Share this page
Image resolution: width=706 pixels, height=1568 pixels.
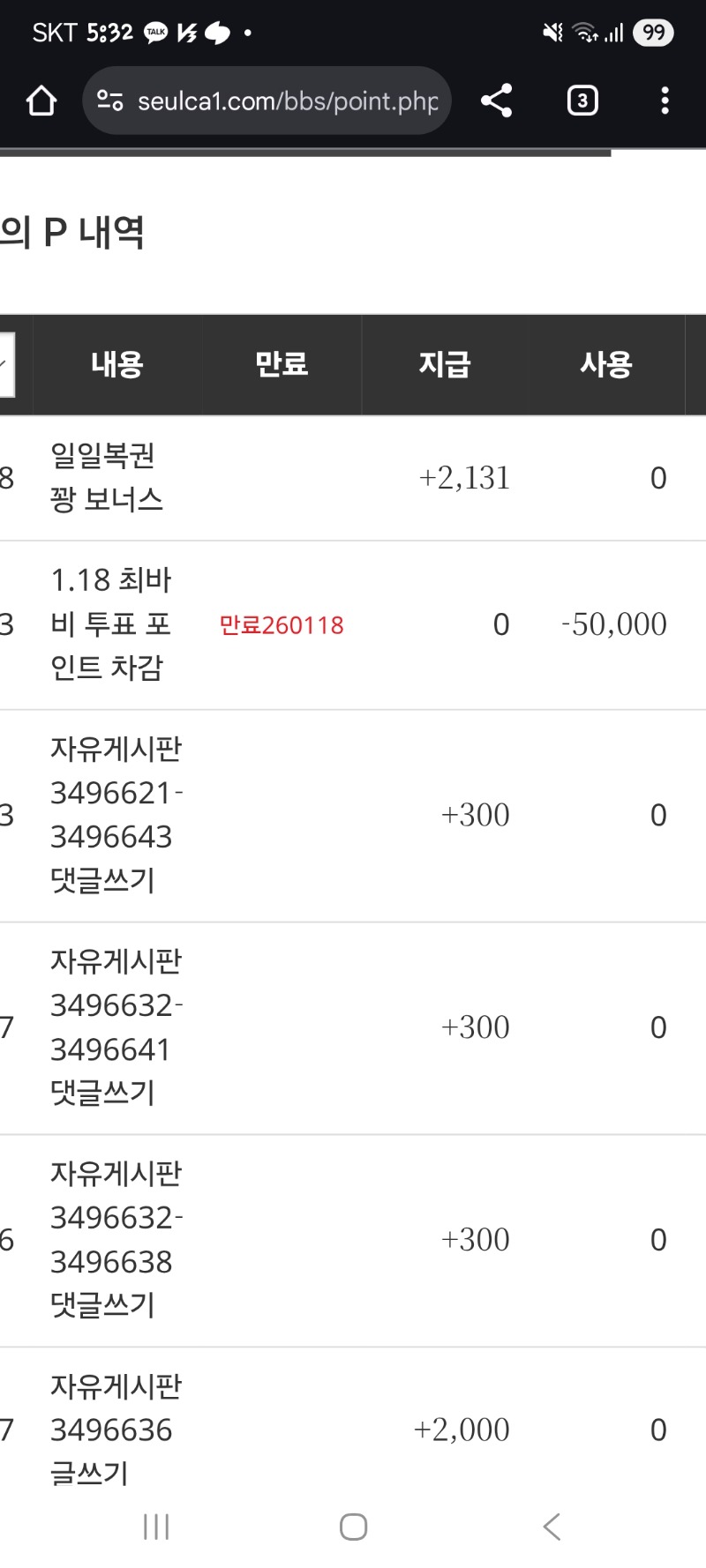pyautogui.click(x=497, y=101)
